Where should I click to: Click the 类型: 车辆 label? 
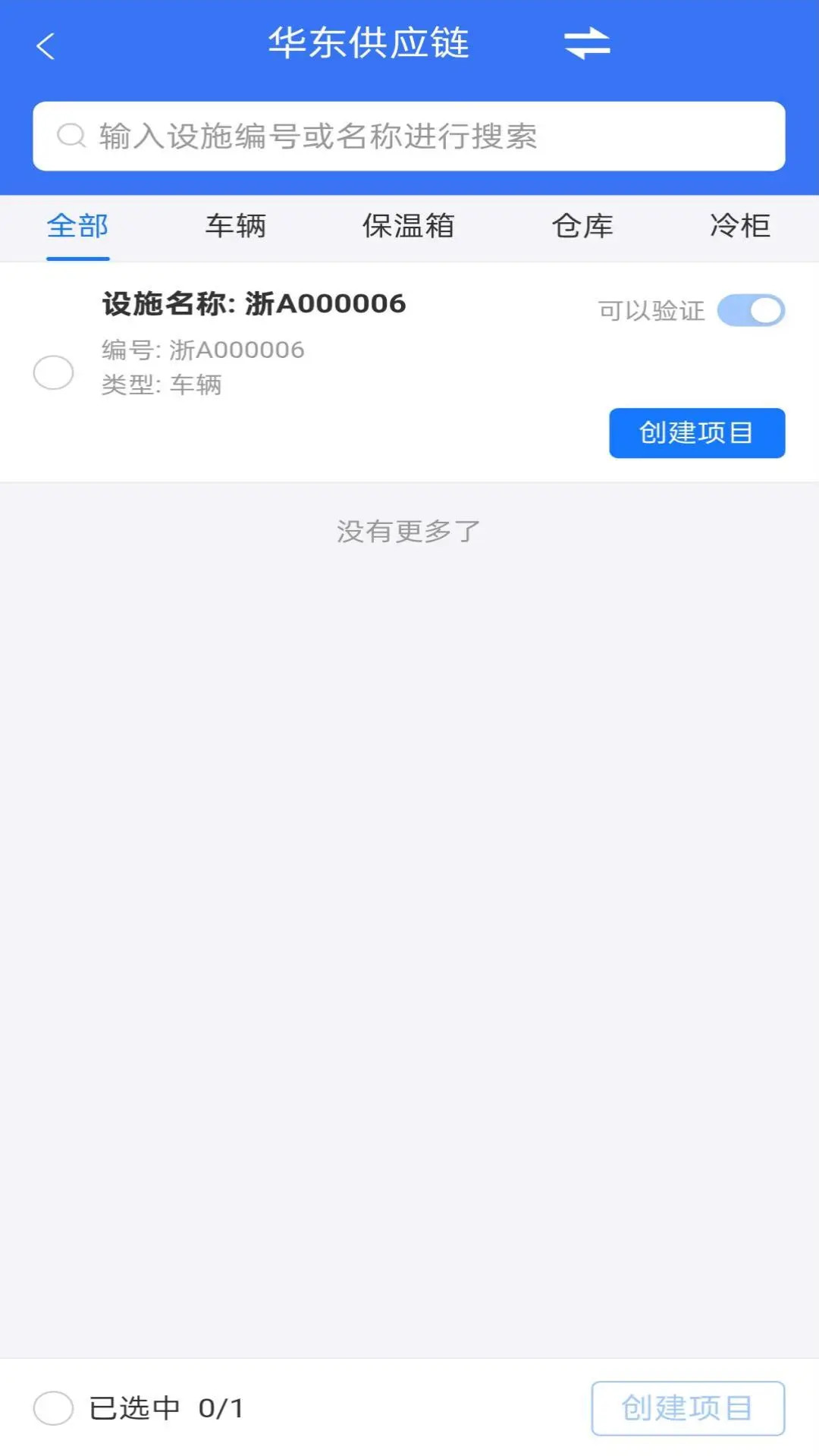click(161, 385)
